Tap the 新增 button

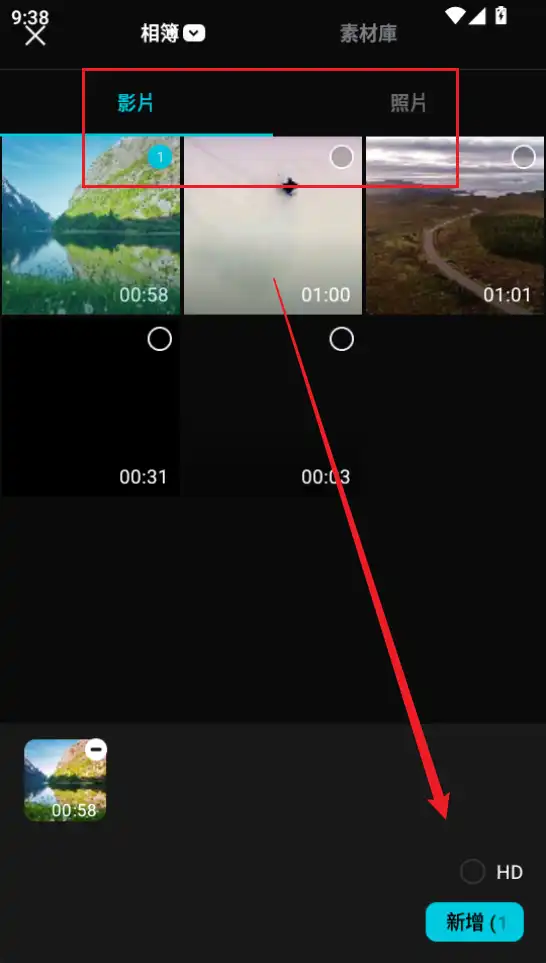(475, 922)
